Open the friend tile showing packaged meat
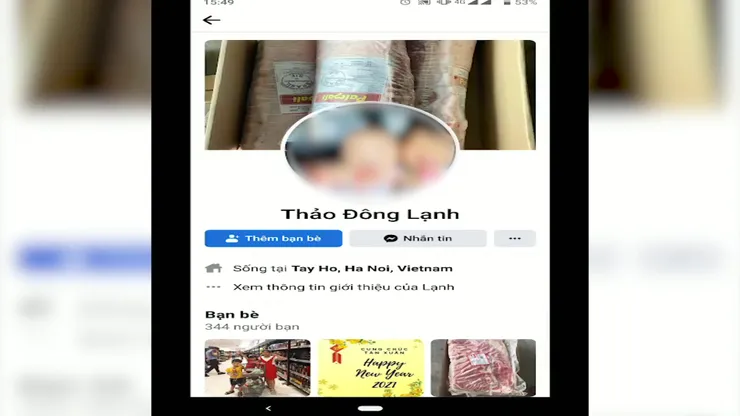The width and height of the screenshot is (740, 416). coord(483,368)
